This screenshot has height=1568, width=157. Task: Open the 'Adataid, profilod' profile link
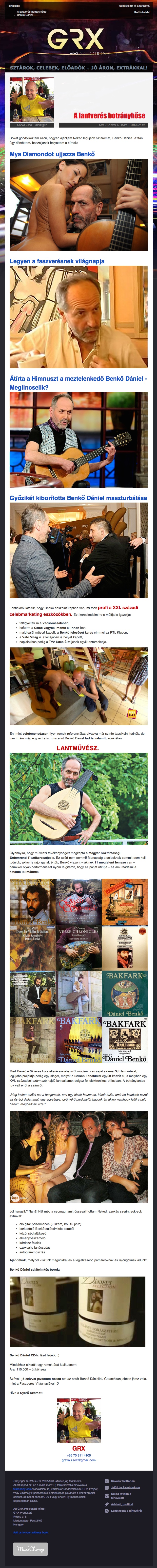(122, 1504)
